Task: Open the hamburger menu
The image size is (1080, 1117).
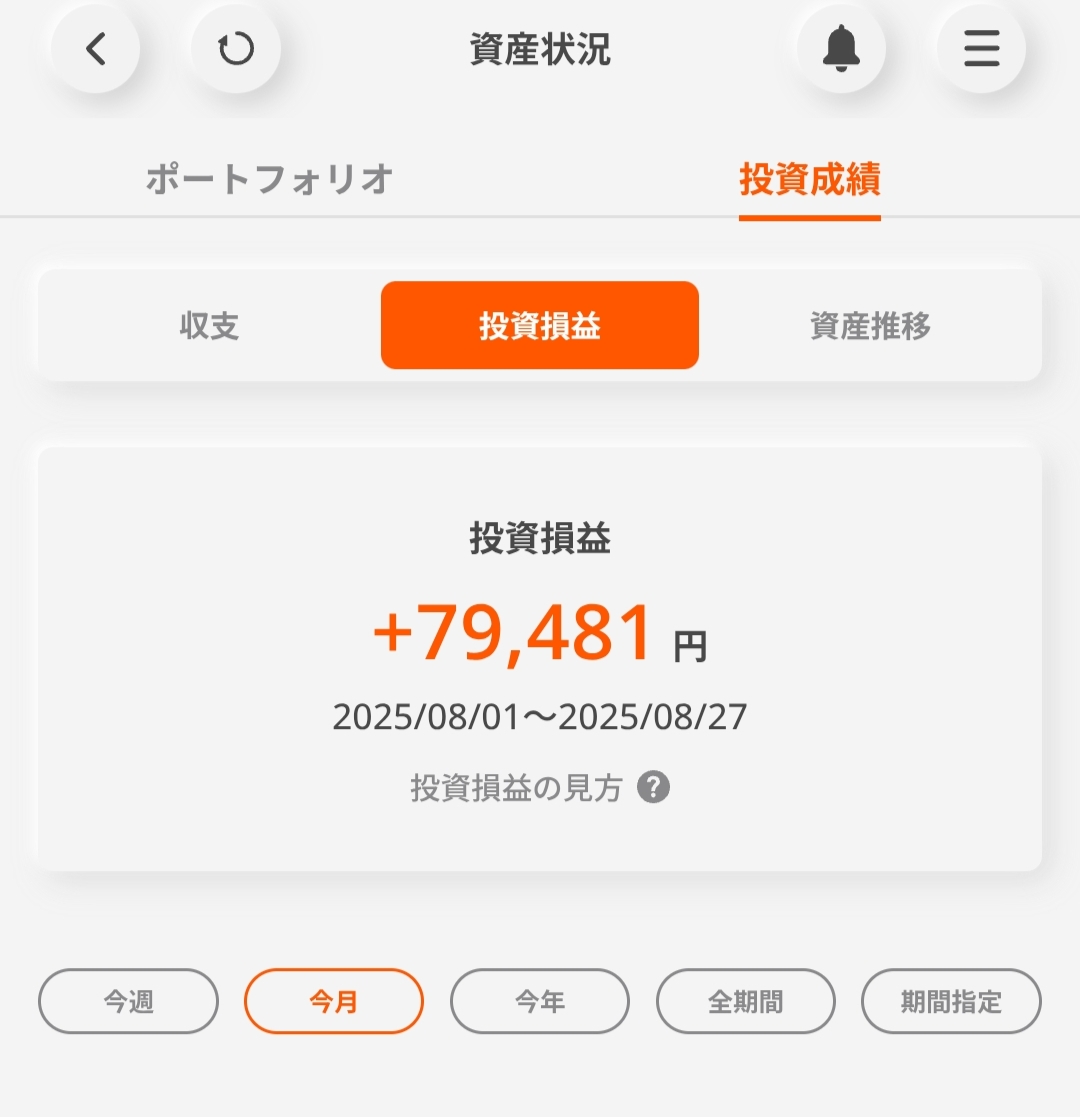Action: click(x=981, y=49)
